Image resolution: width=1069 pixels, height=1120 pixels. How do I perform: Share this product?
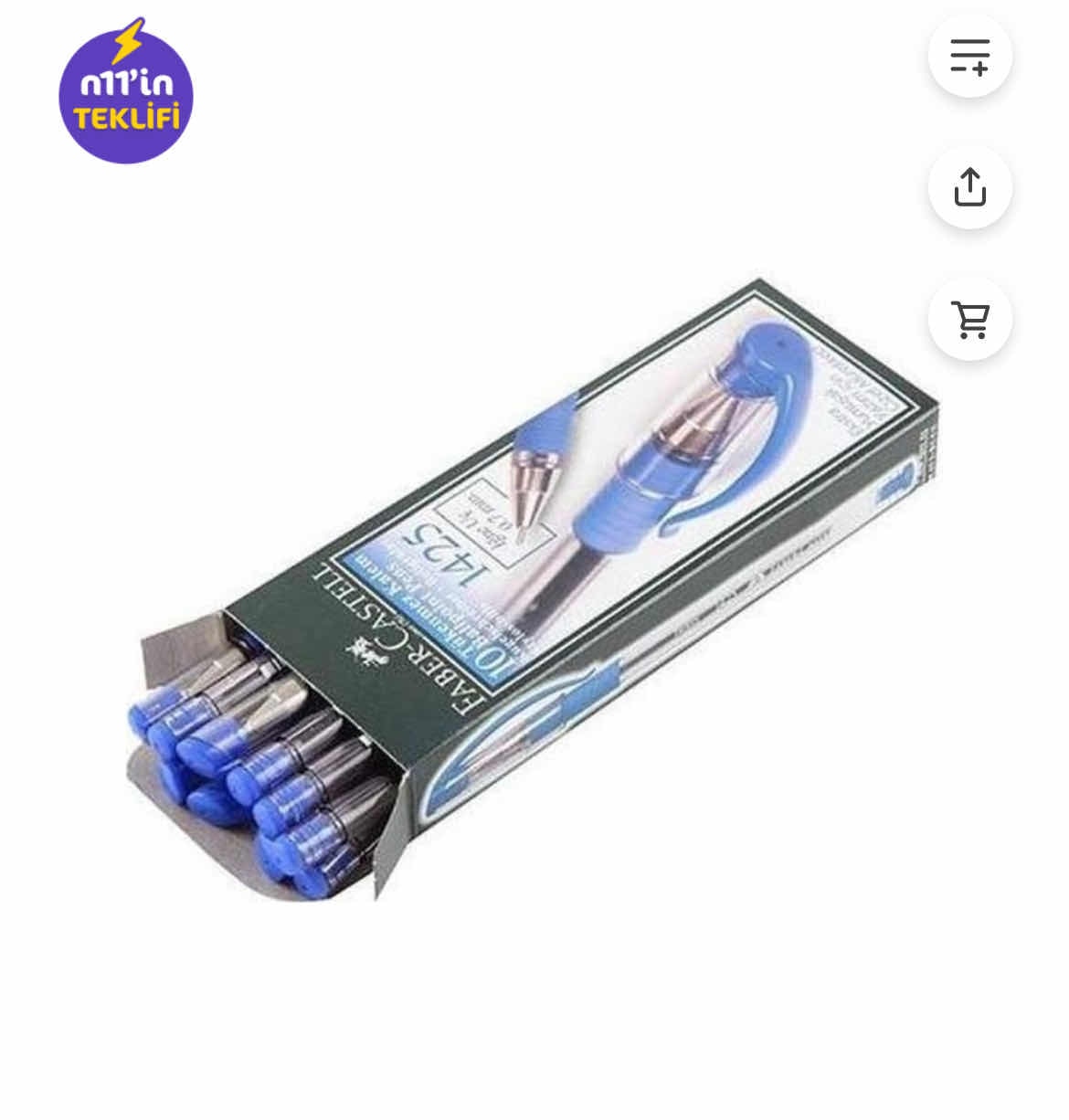(969, 187)
